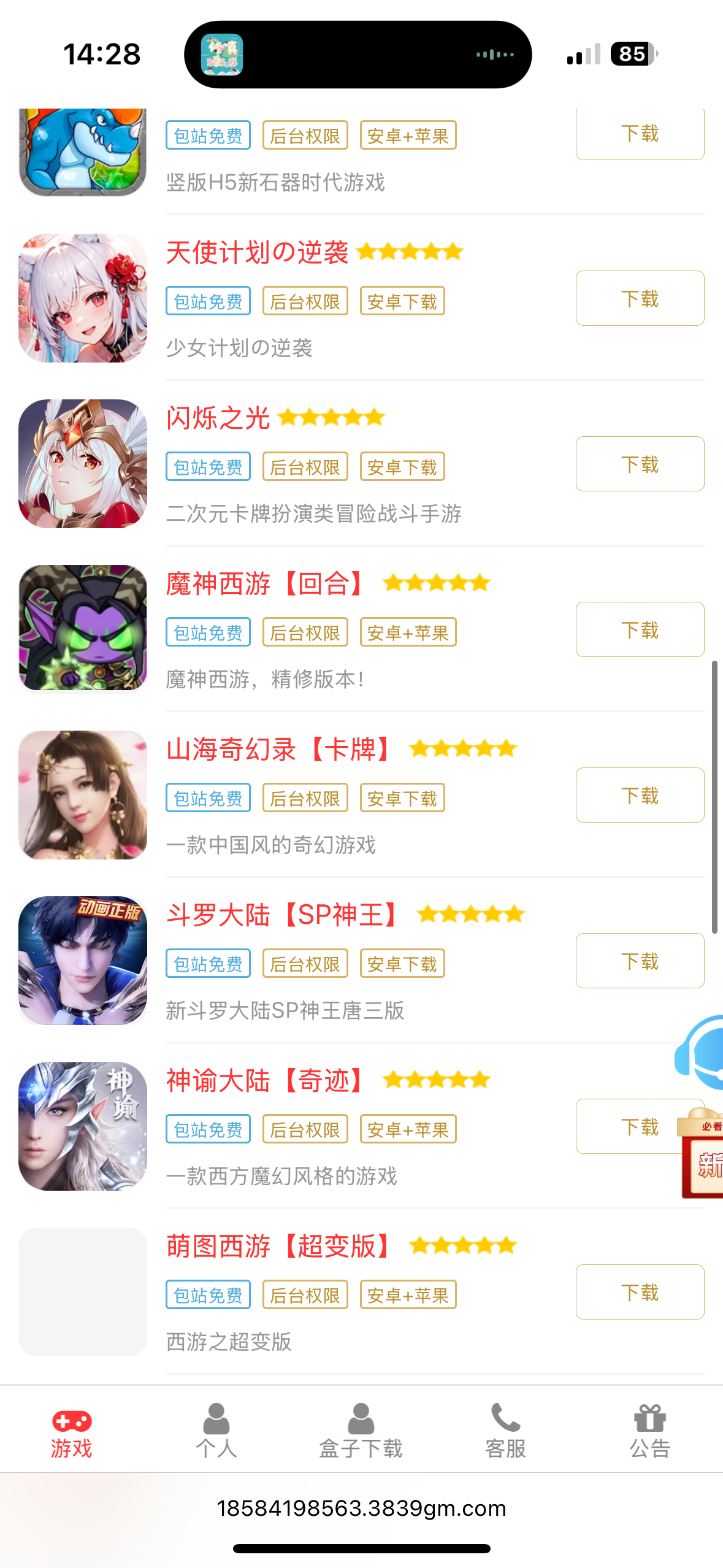Get 山海奇幻录【卡牌】 via 下载
723x1568 pixels.
[x=639, y=796]
